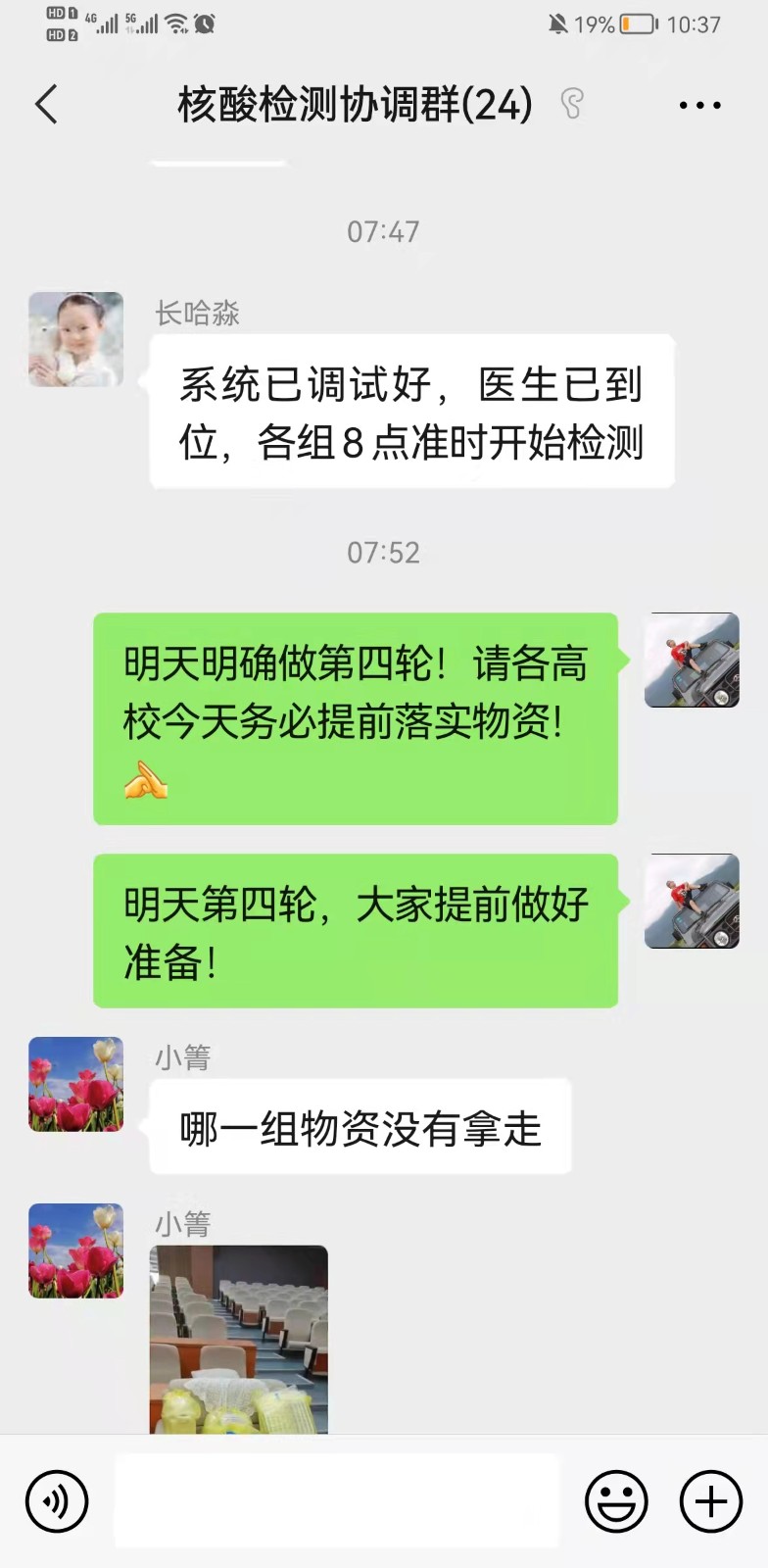Open the three-dot chat info menu

pos(699,105)
